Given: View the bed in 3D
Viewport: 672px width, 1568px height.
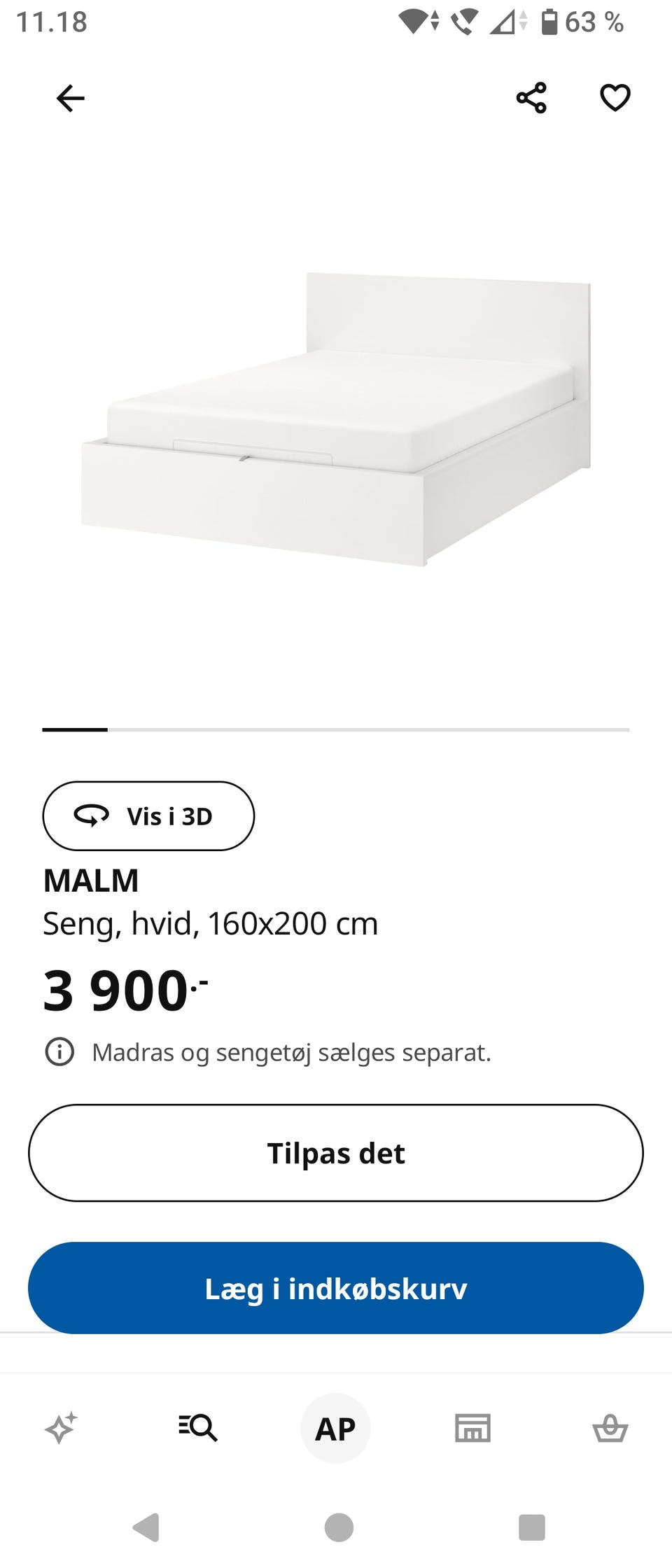Looking at the screenshot, I should 148,815.
